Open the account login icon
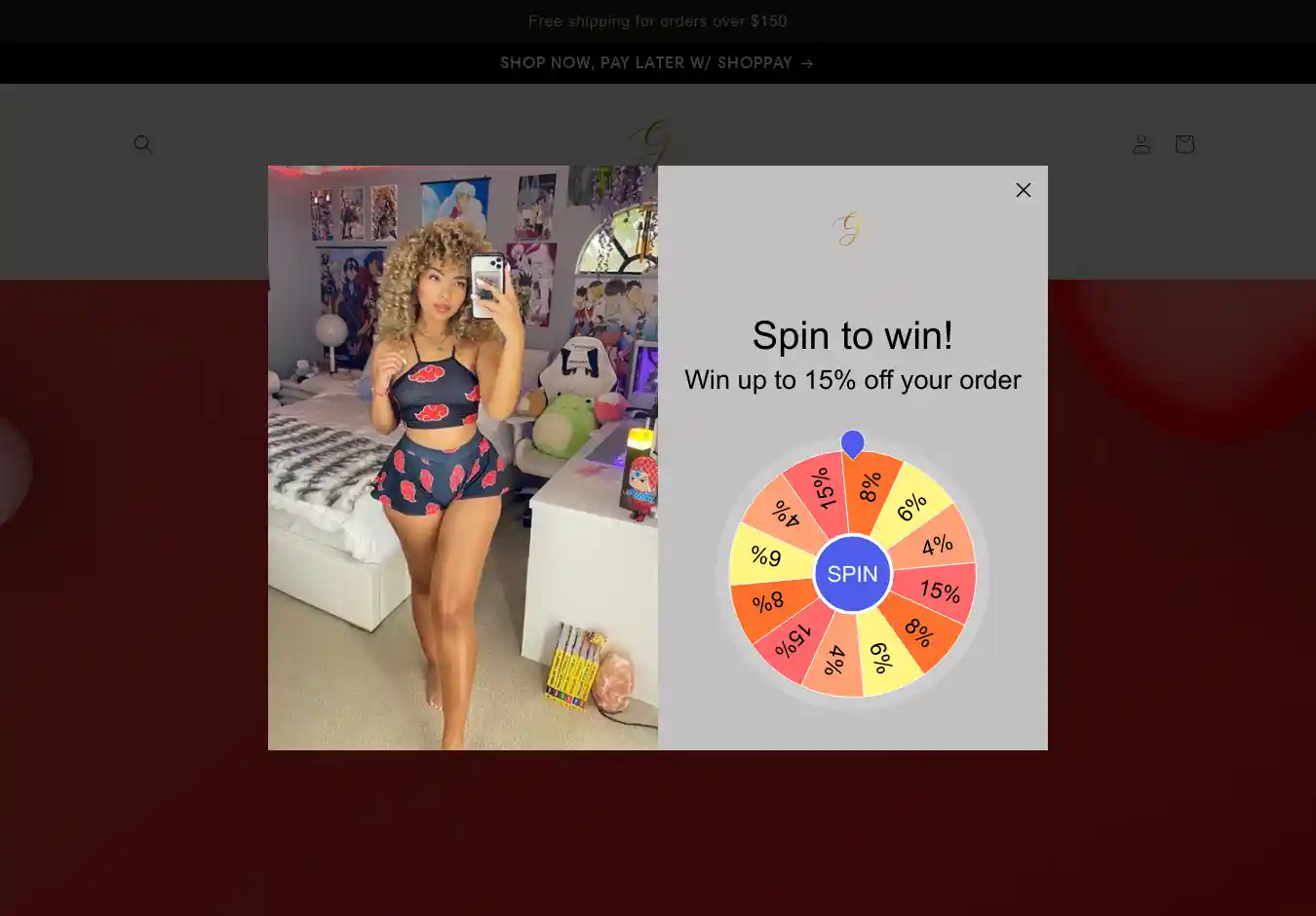 [x=1141, y=144]
